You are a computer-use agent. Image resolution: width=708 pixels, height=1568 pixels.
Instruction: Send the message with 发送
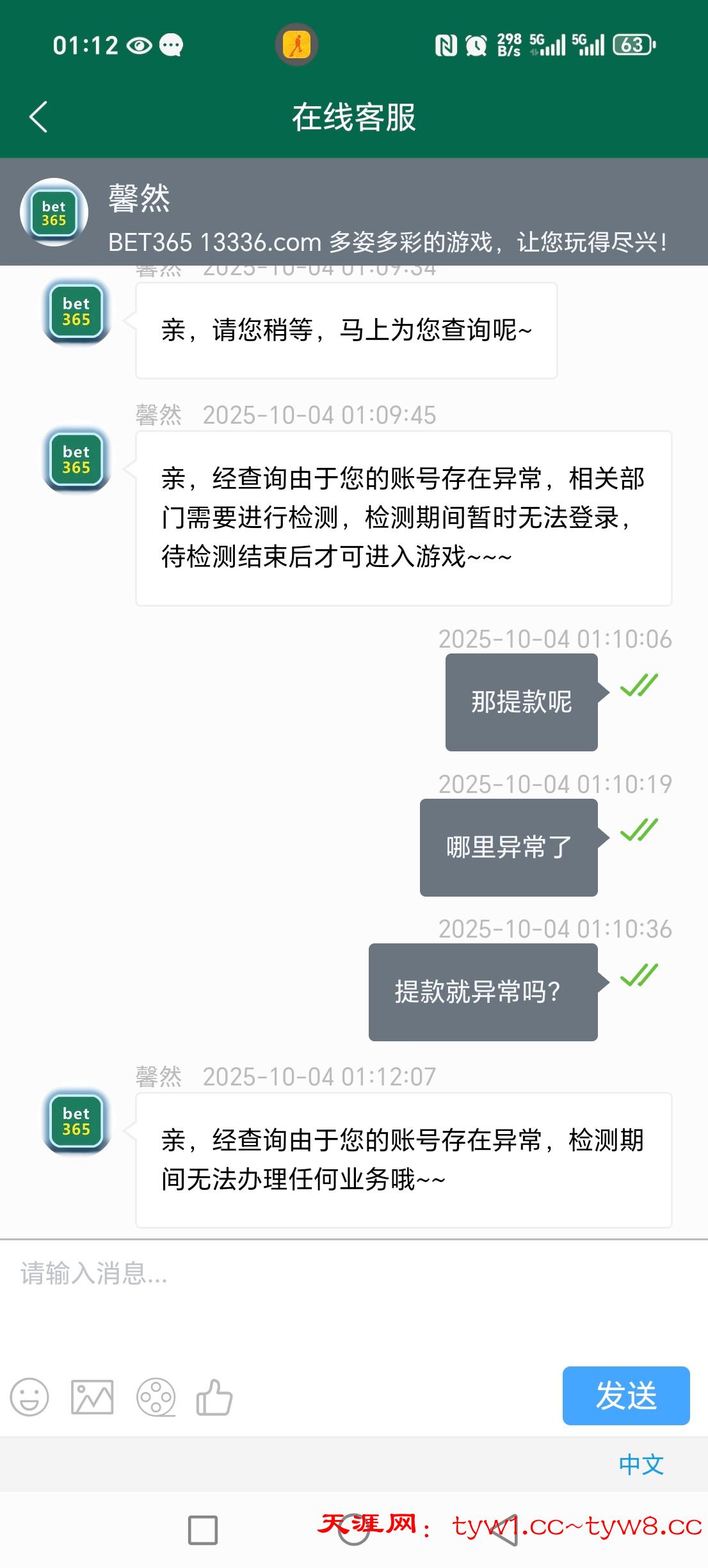[x=625, y=1395]
